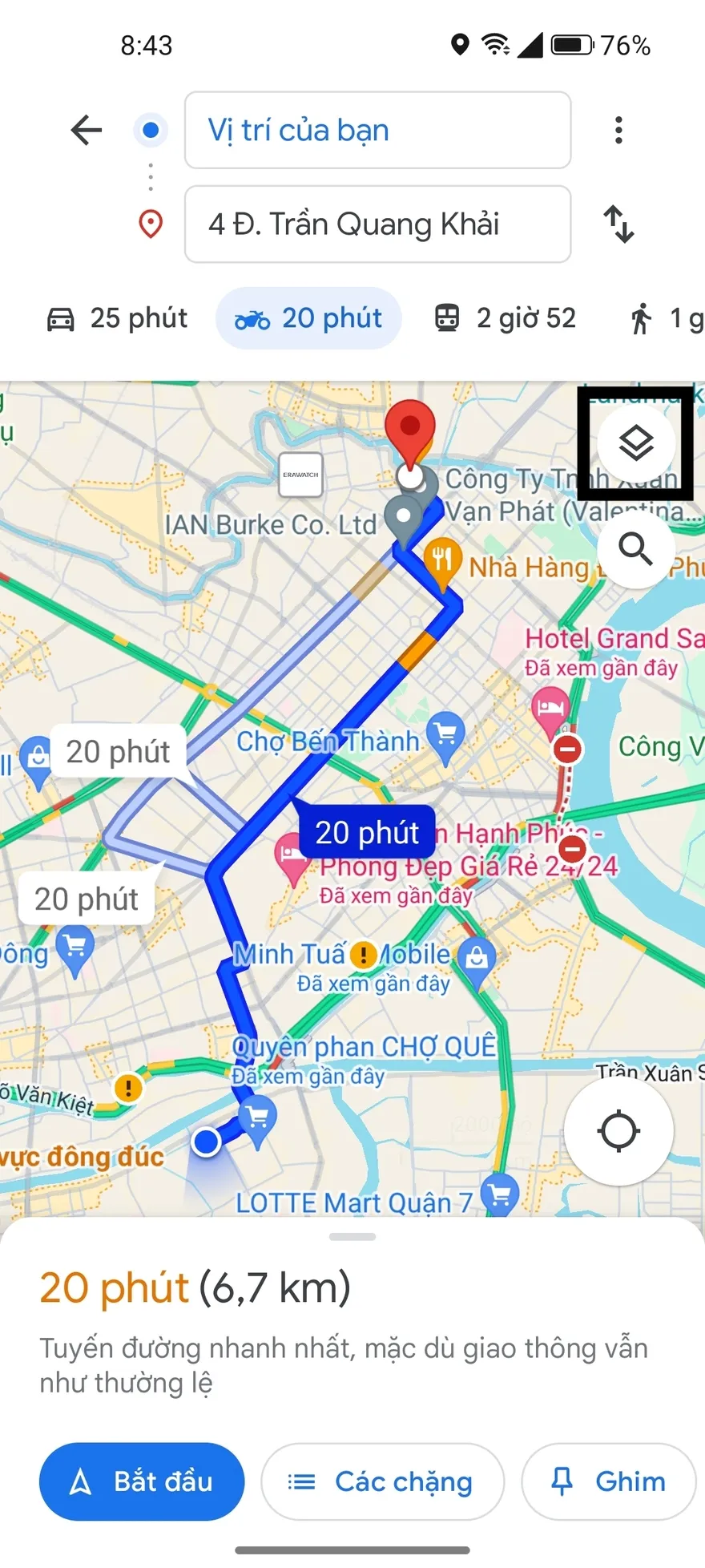This screenshot has width=705, height=1568.
Task: Select the car travel mode icon
Action: tap(61, 317)
